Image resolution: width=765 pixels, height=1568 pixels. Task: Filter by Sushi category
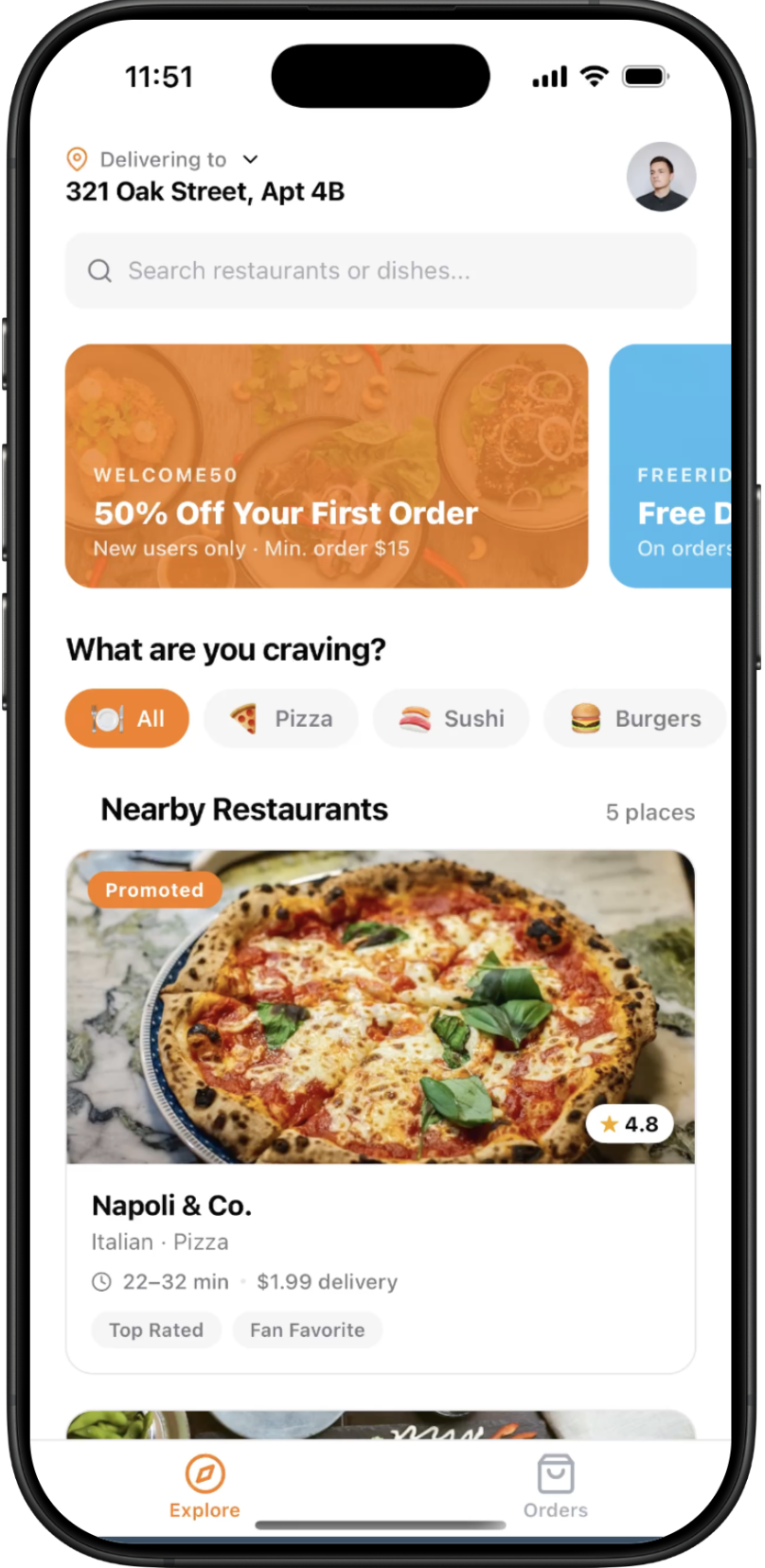[451, 718]
